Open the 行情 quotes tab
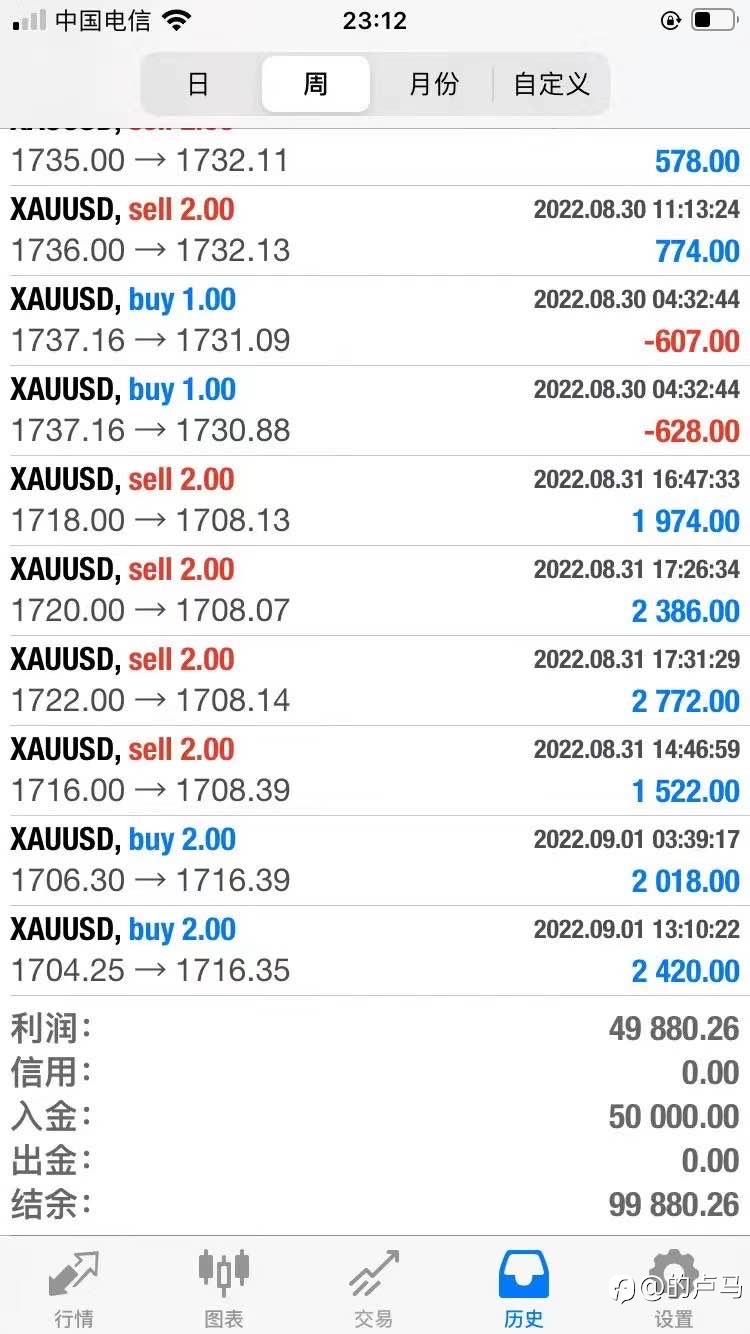The height and width of the screenshot is (1334, 750). point(75,1288)
